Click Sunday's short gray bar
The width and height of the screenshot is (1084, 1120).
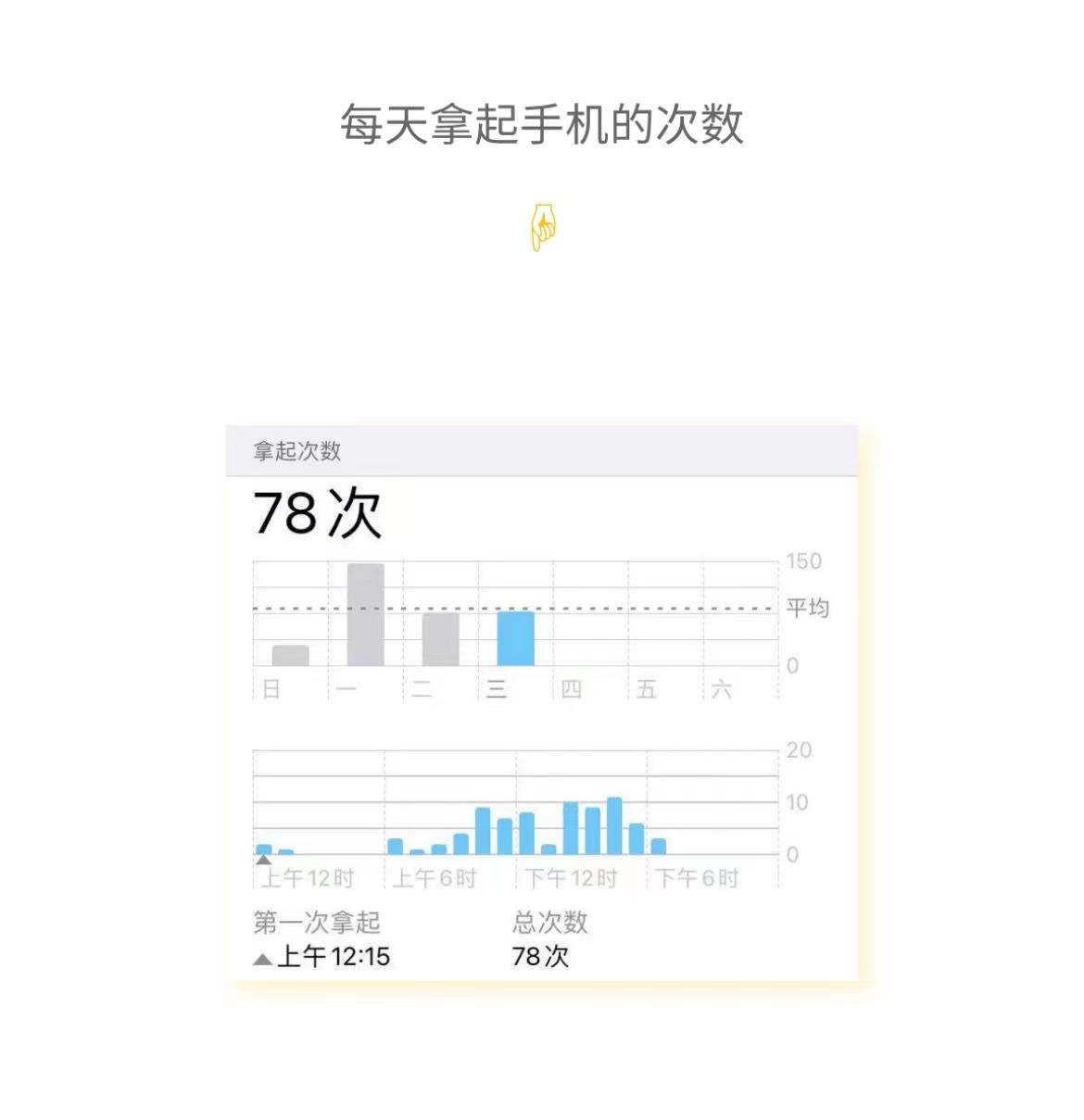[290, 654]
